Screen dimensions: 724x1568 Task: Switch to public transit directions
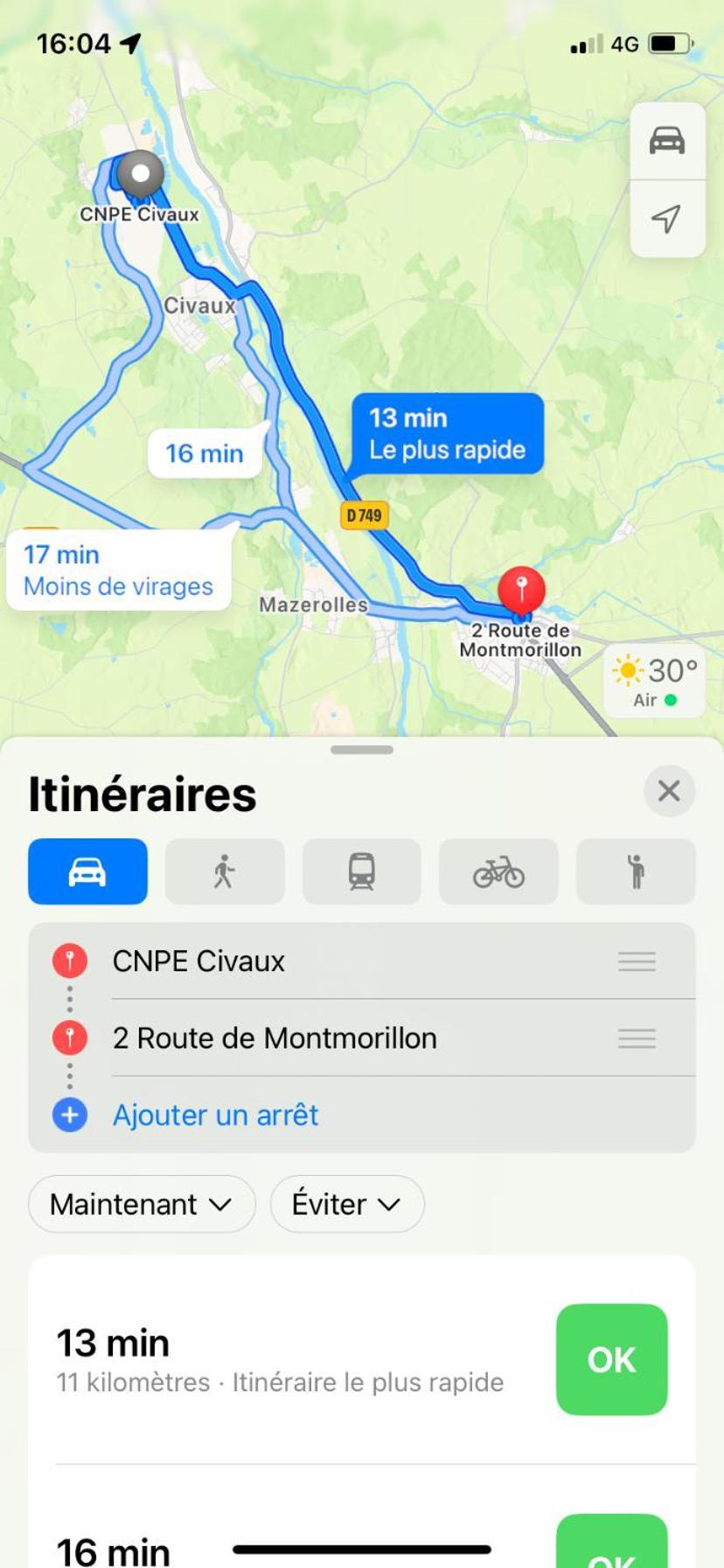(361, 871)
